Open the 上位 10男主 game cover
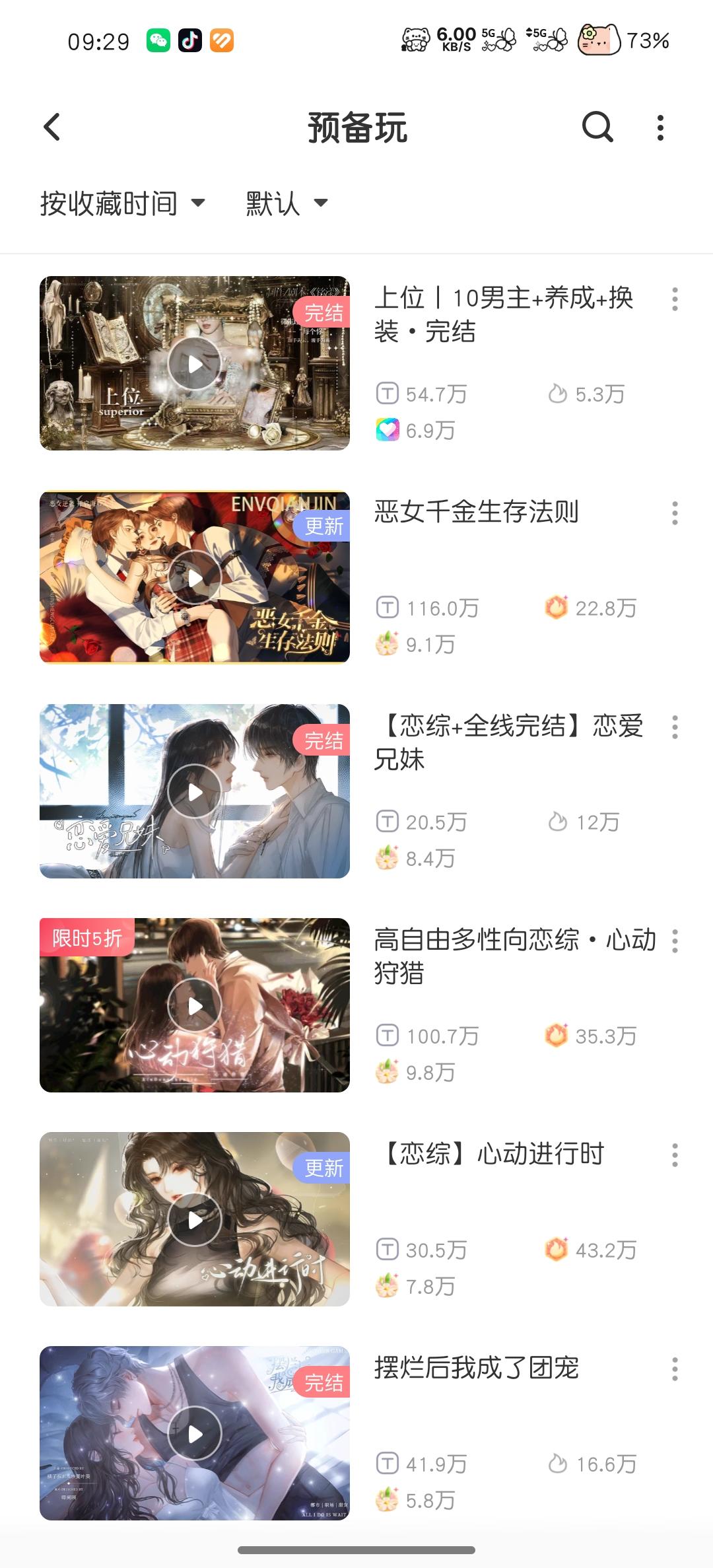 [x=195, y=363]
